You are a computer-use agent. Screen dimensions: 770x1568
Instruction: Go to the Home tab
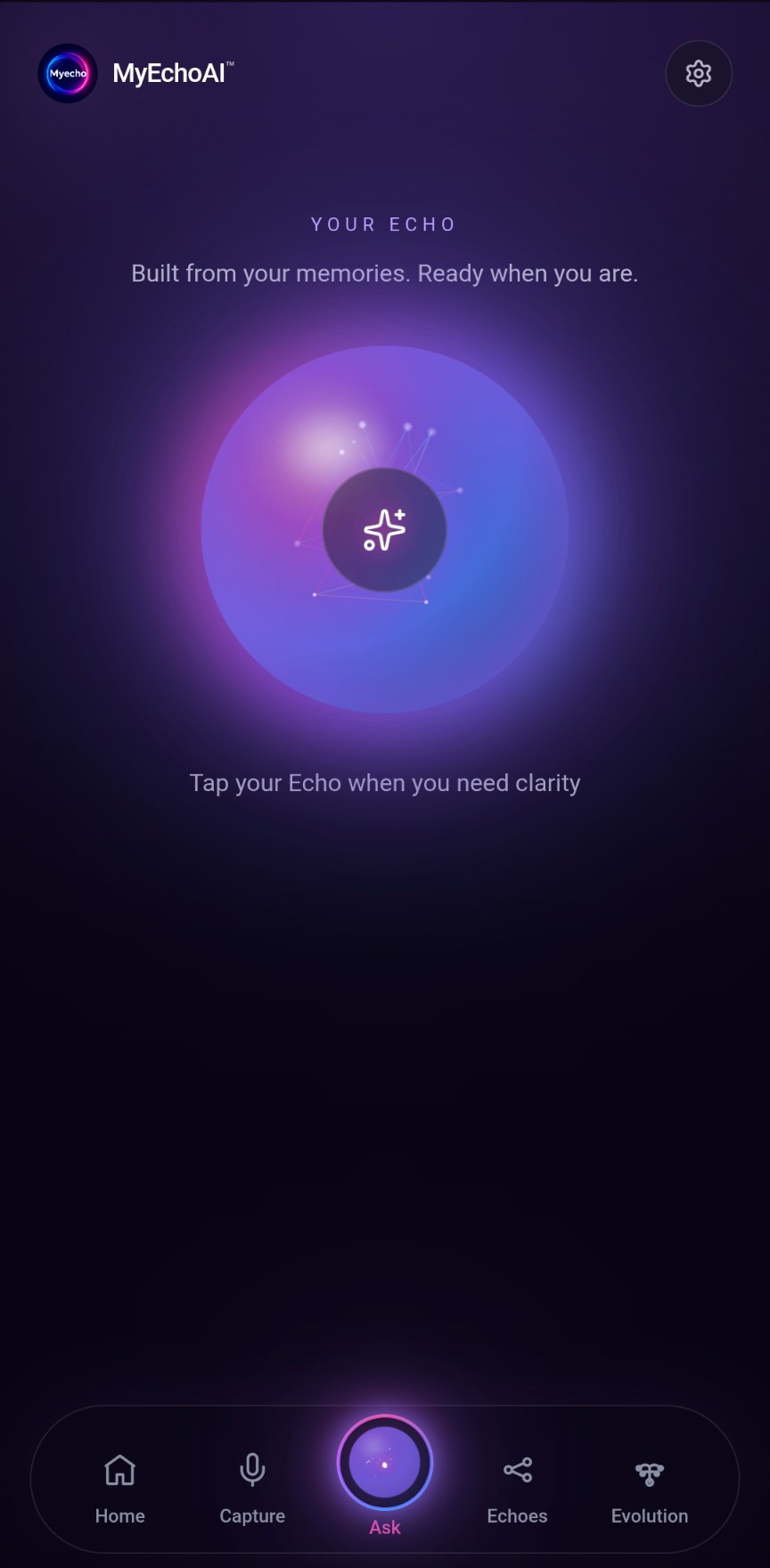119,1490
